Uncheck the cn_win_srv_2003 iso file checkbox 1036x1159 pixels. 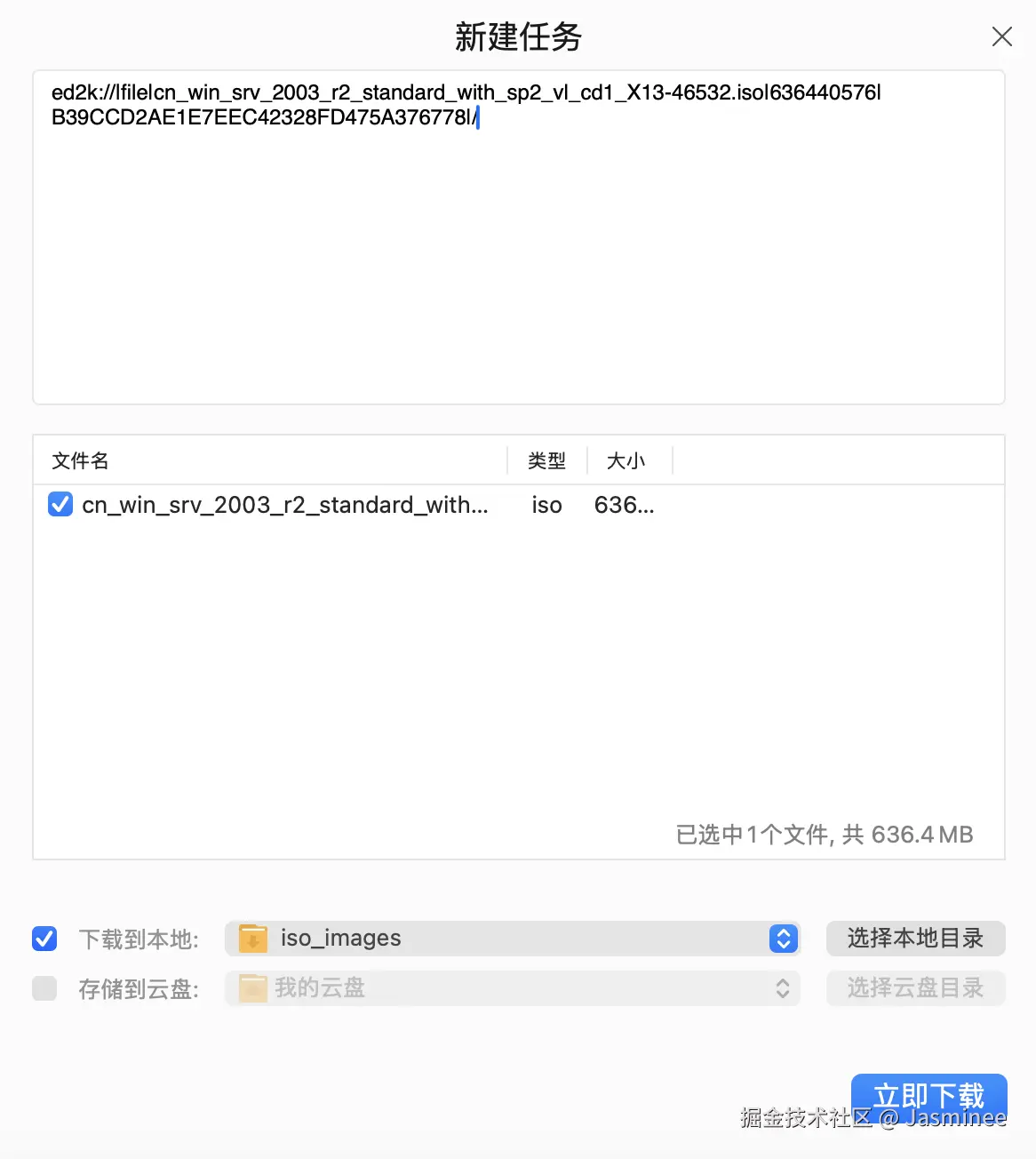click(x=60, y=505)
